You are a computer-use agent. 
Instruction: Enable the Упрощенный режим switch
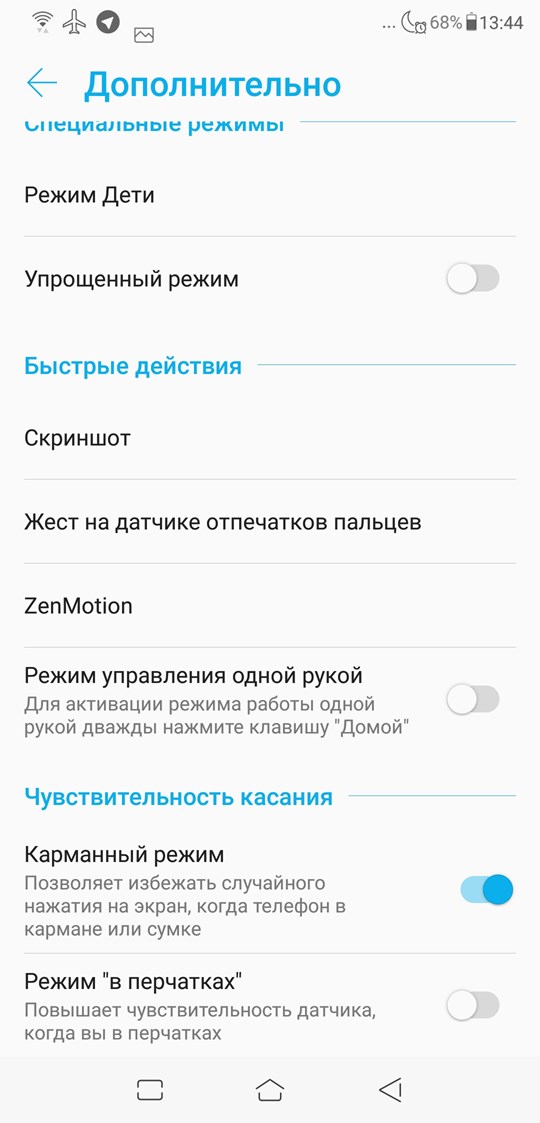pos(473,279)
